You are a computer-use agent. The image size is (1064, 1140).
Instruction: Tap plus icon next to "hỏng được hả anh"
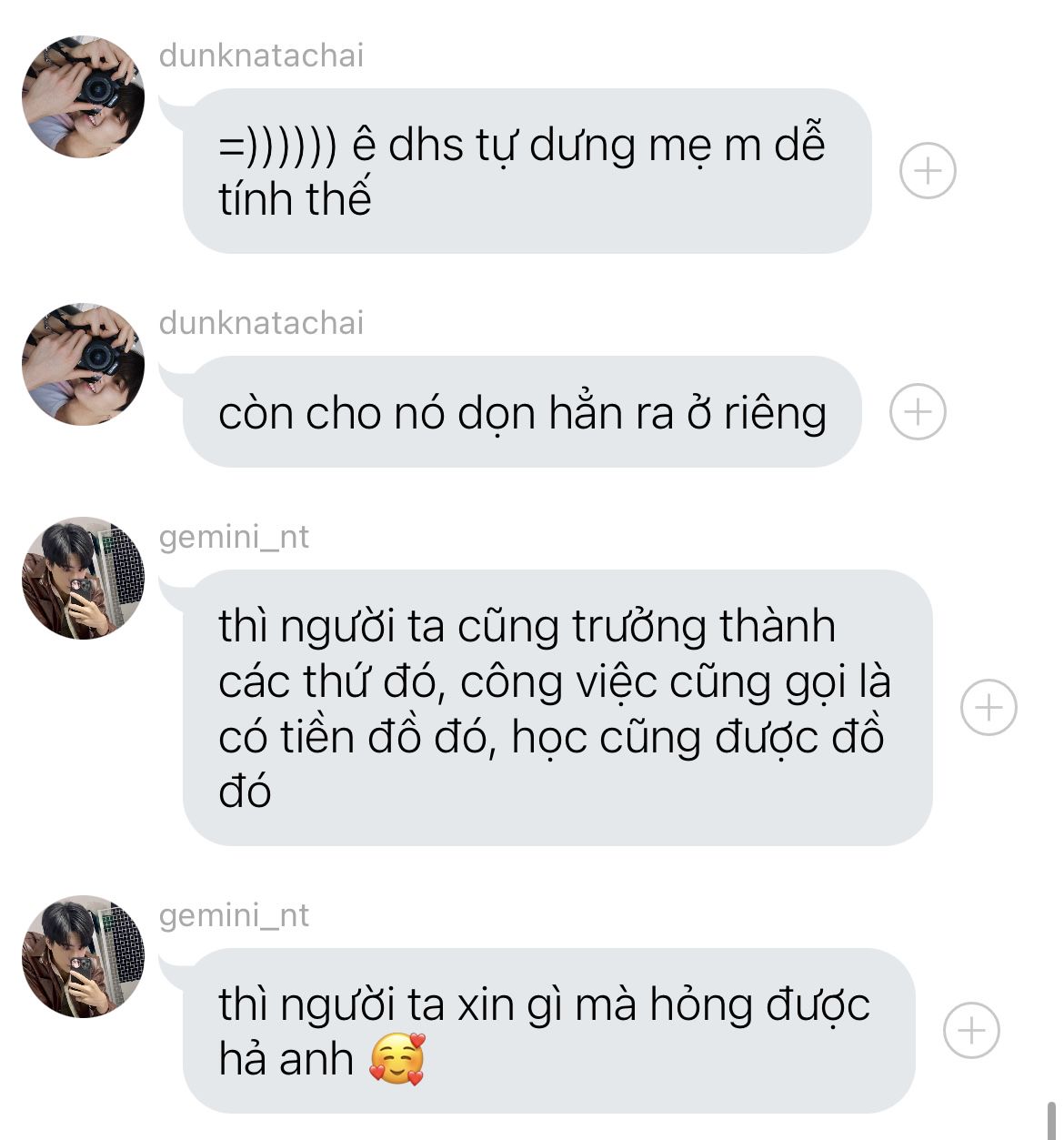point(971,1030)
